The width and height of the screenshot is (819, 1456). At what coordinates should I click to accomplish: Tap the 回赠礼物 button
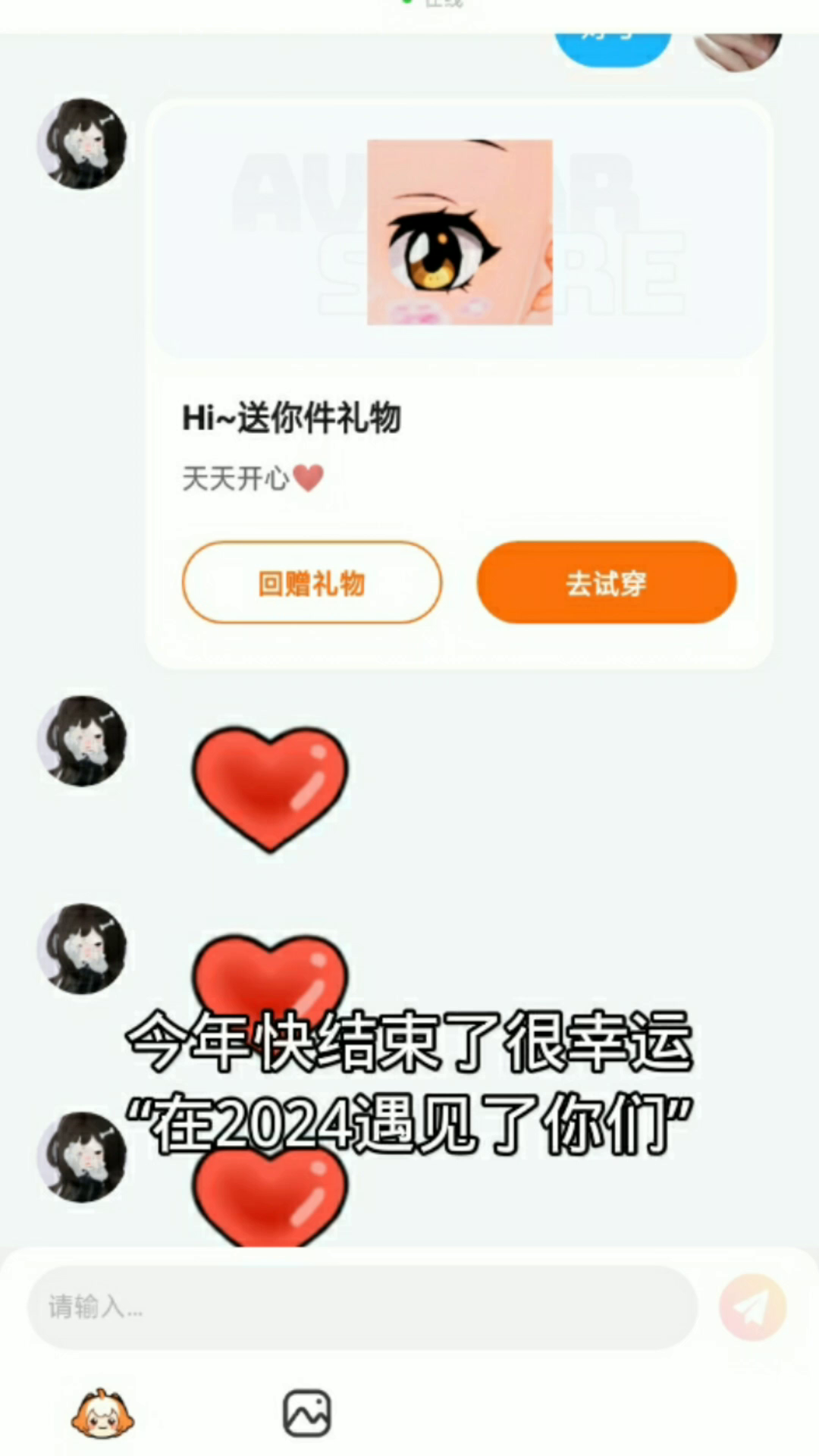312,582
